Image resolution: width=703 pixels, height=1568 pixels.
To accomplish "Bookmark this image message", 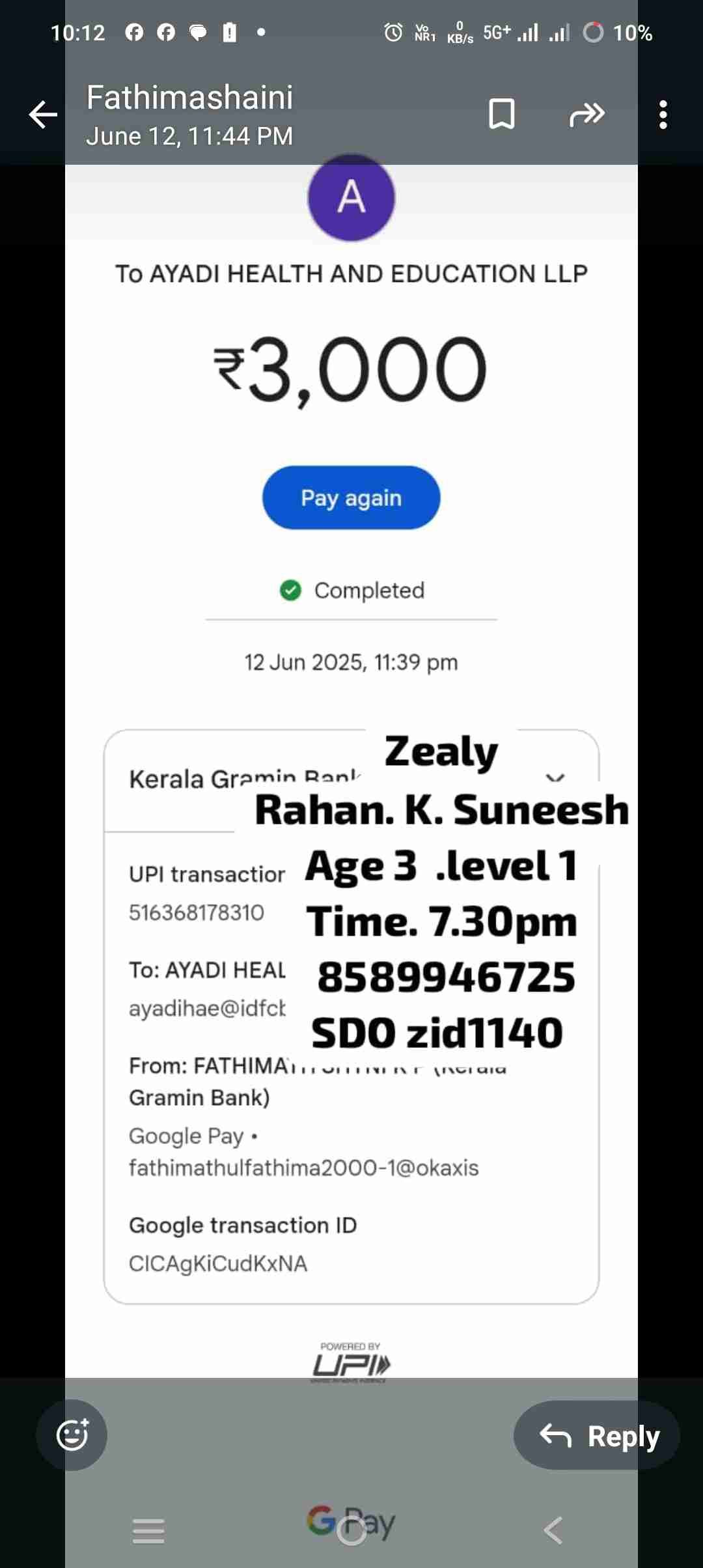I will (x=501, y=115).
